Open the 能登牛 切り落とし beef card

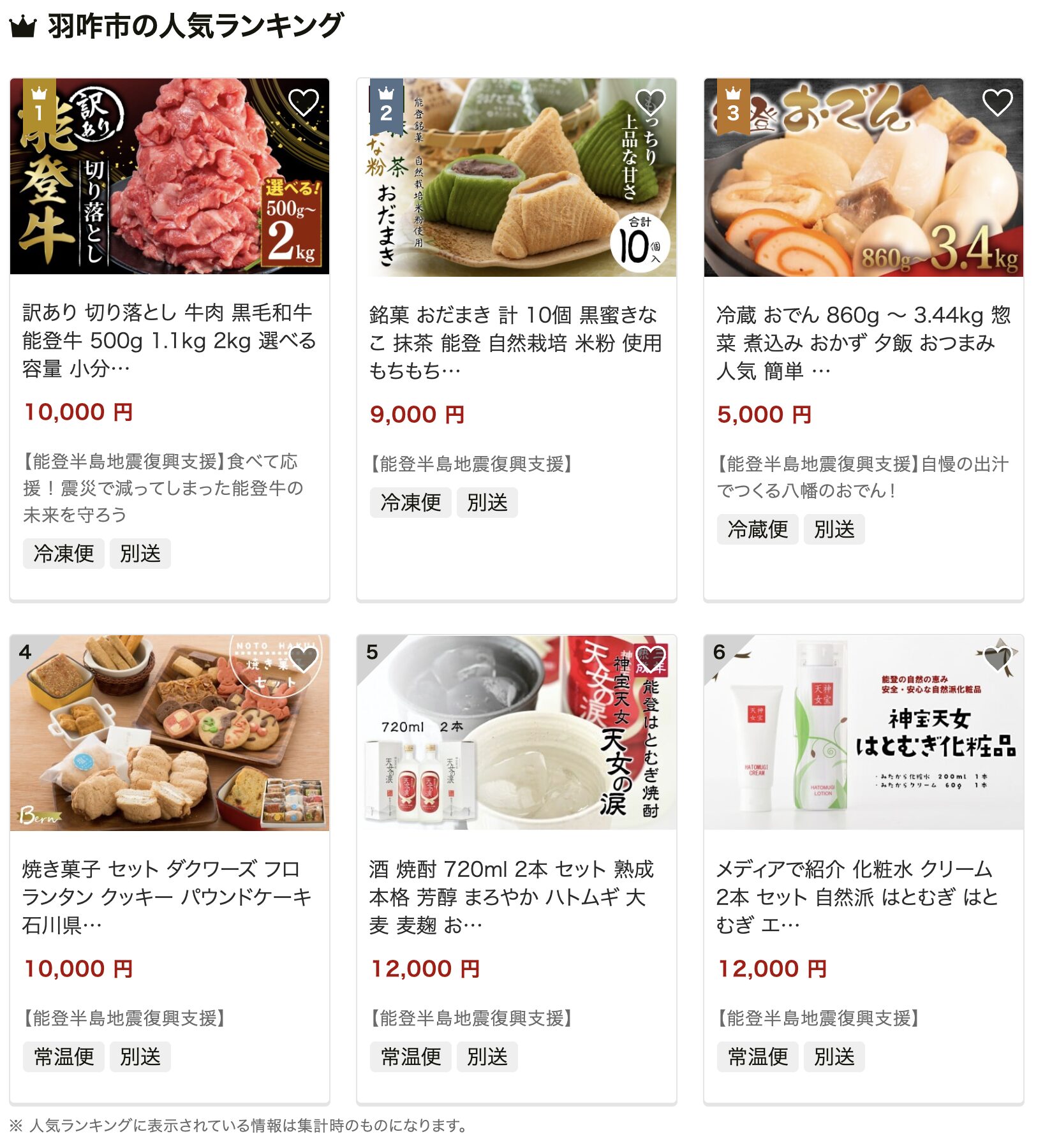[x=169, y=340]
